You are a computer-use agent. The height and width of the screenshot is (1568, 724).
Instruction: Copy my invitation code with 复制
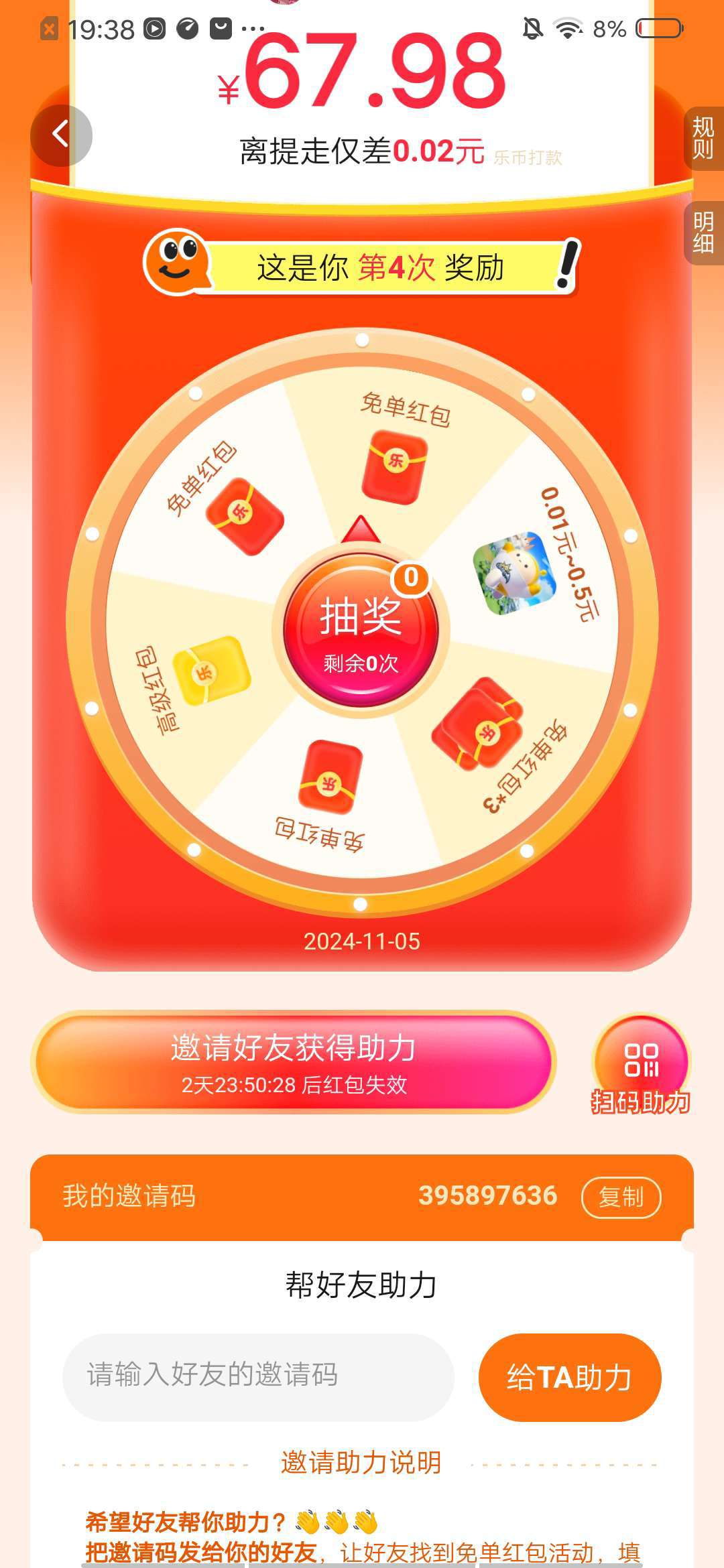(621, 1197)
